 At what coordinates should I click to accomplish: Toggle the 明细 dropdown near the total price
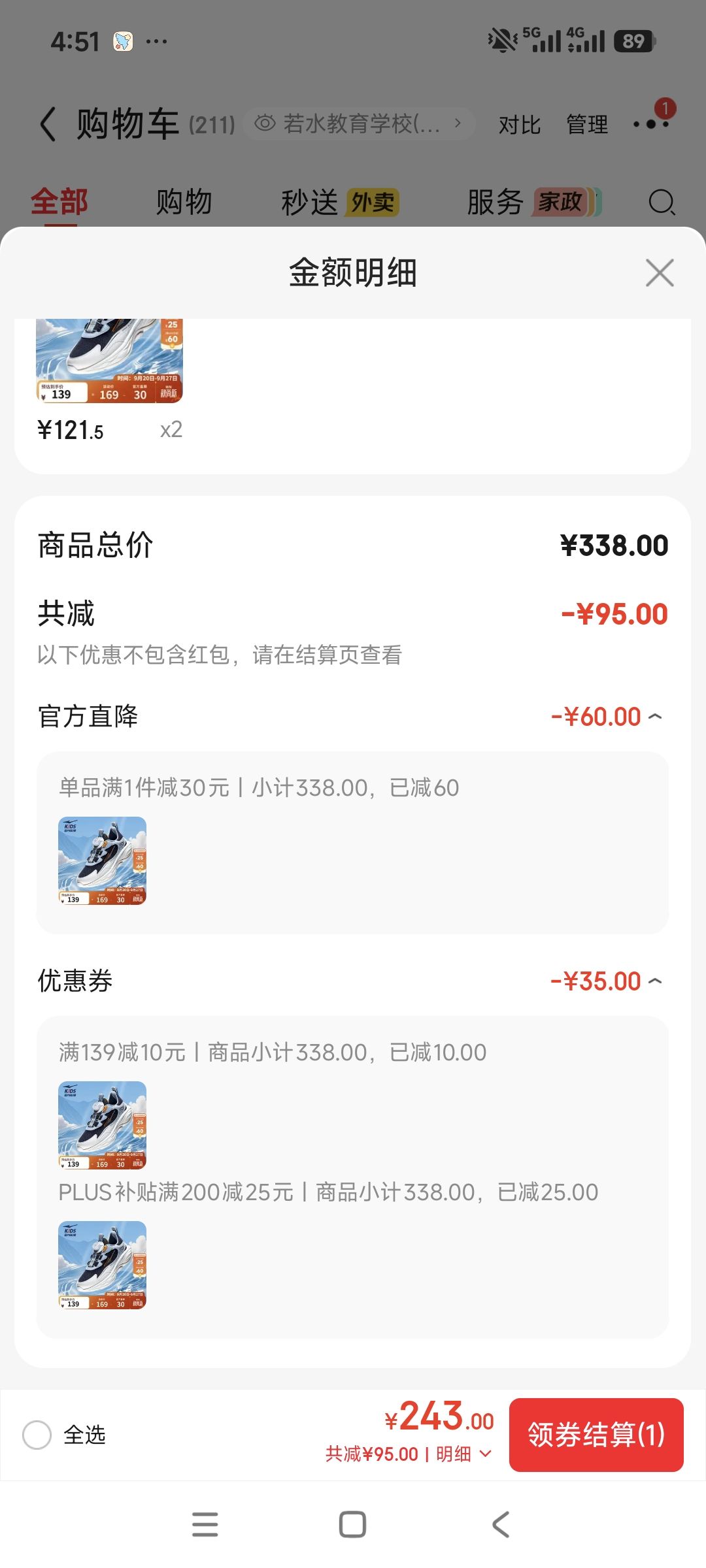463,1454
